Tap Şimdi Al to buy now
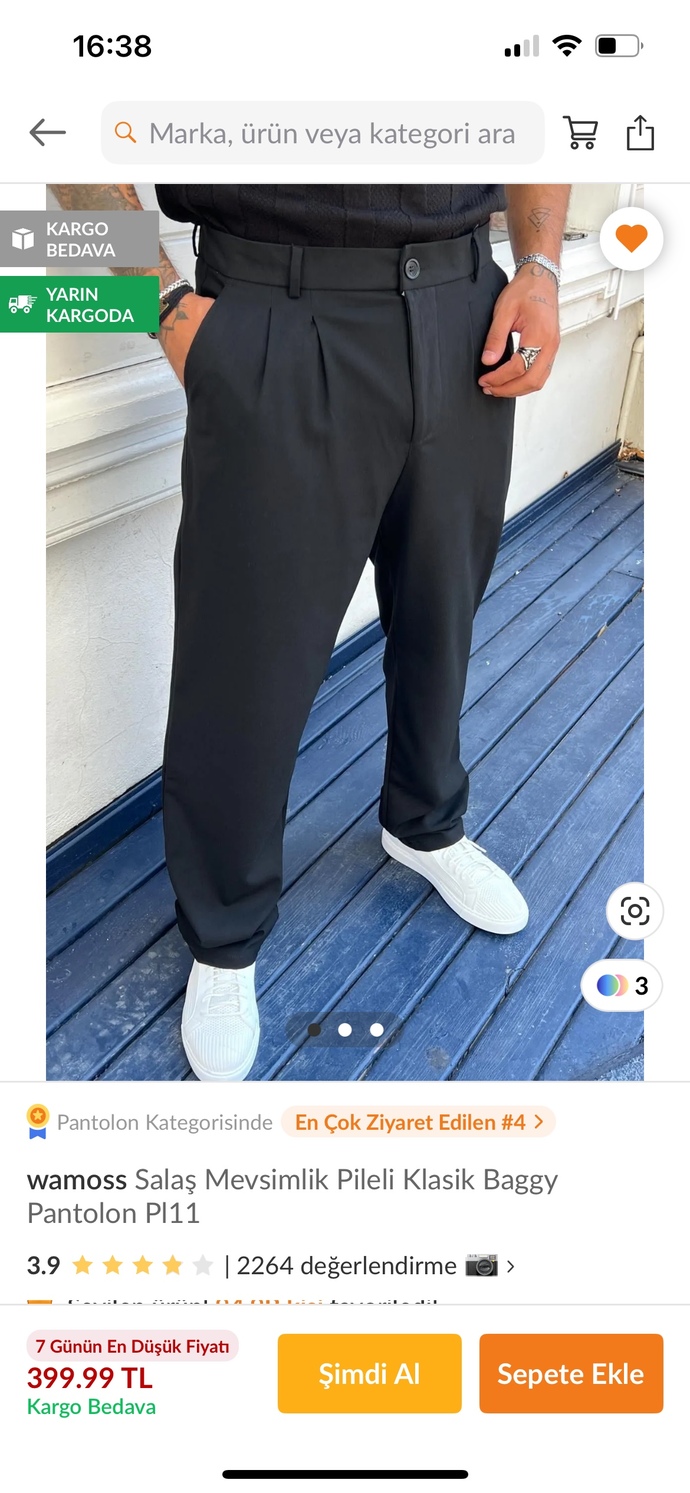Screen dimensions: 690x1493 pyautogui.click(x=370, y=1374)
